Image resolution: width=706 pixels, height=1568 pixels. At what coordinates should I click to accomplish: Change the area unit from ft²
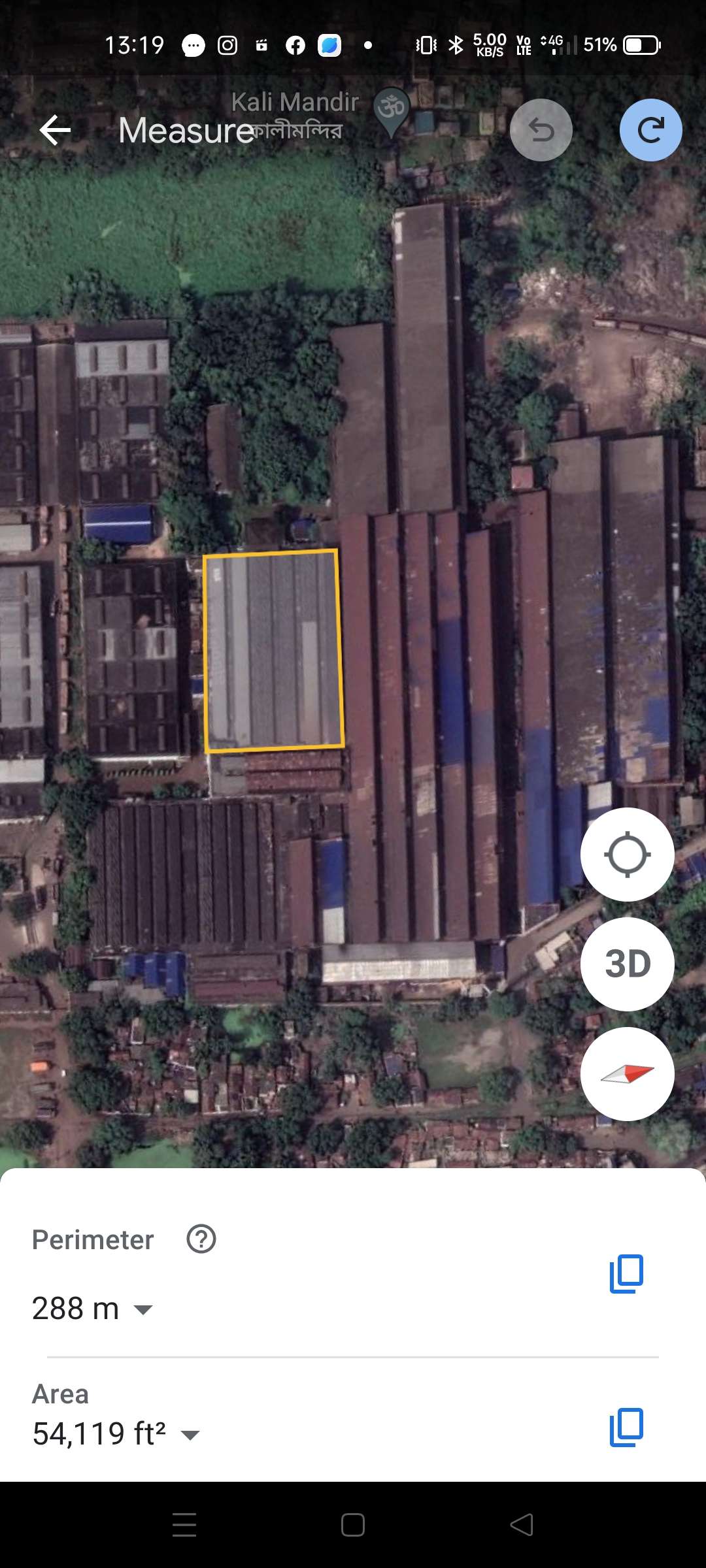[x=190, y=1435]
